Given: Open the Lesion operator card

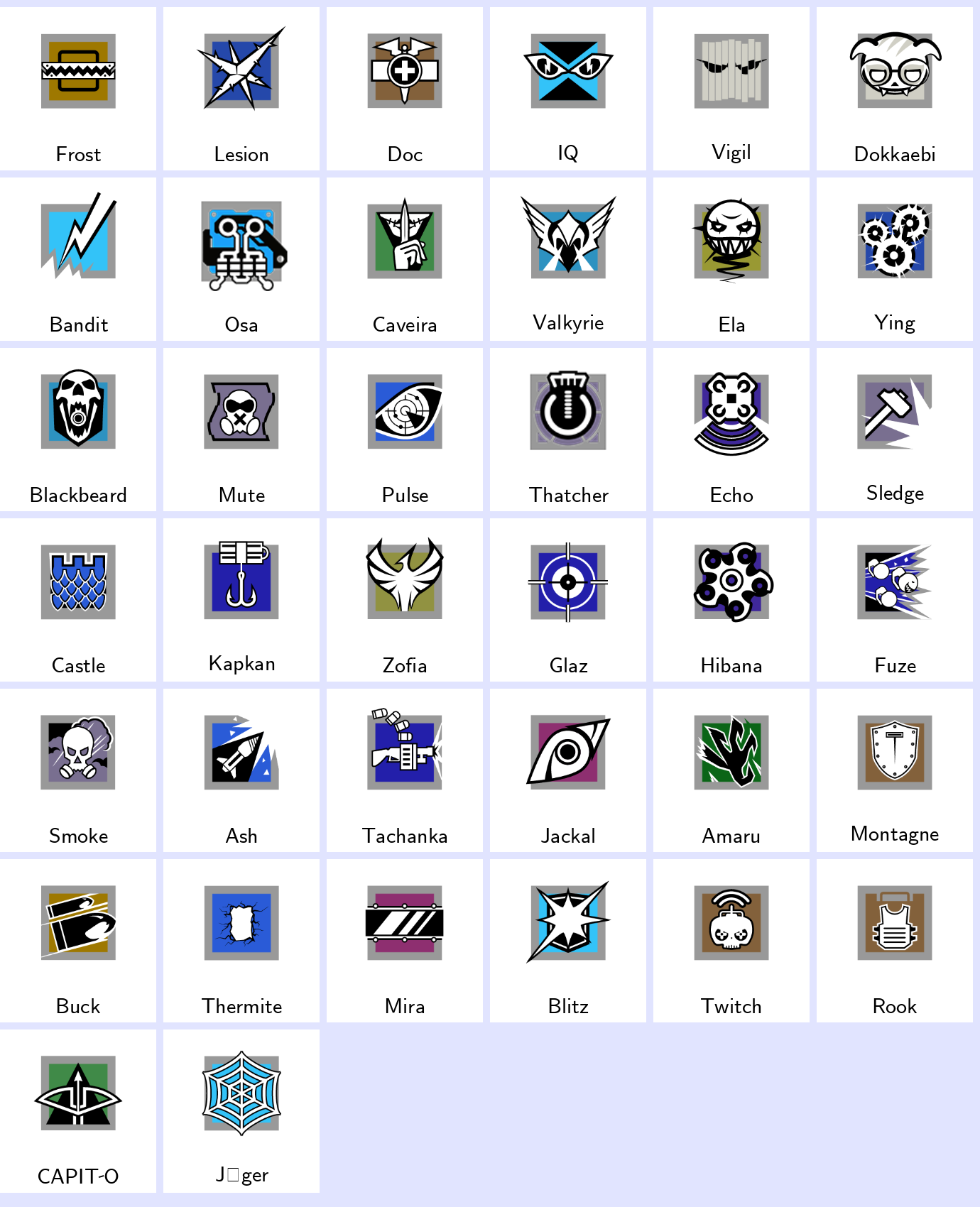Looking at the screenshot, I should [241, 89].
